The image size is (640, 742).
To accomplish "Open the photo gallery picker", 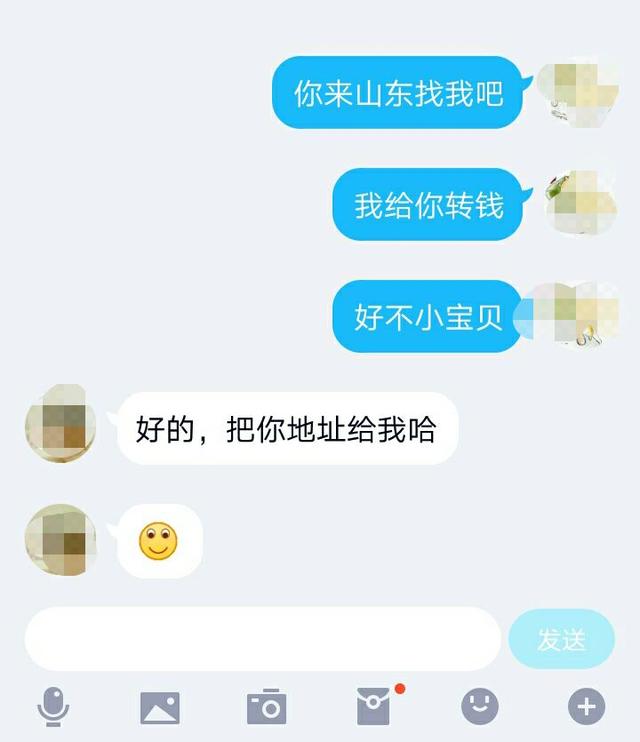I will (160, 707).
